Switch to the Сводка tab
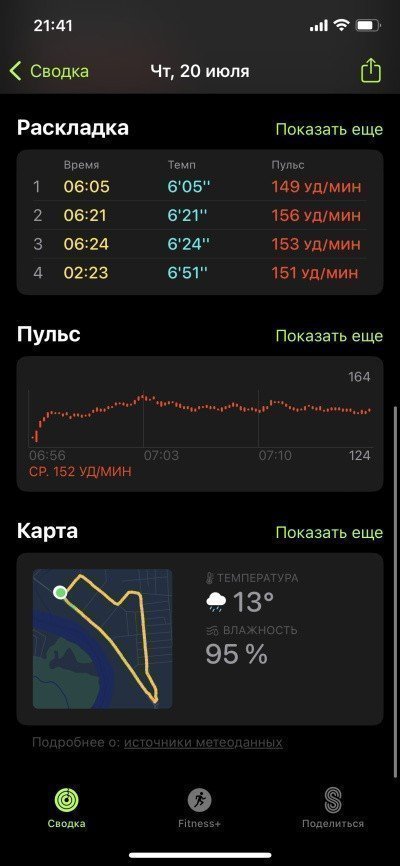 (66, 808)
